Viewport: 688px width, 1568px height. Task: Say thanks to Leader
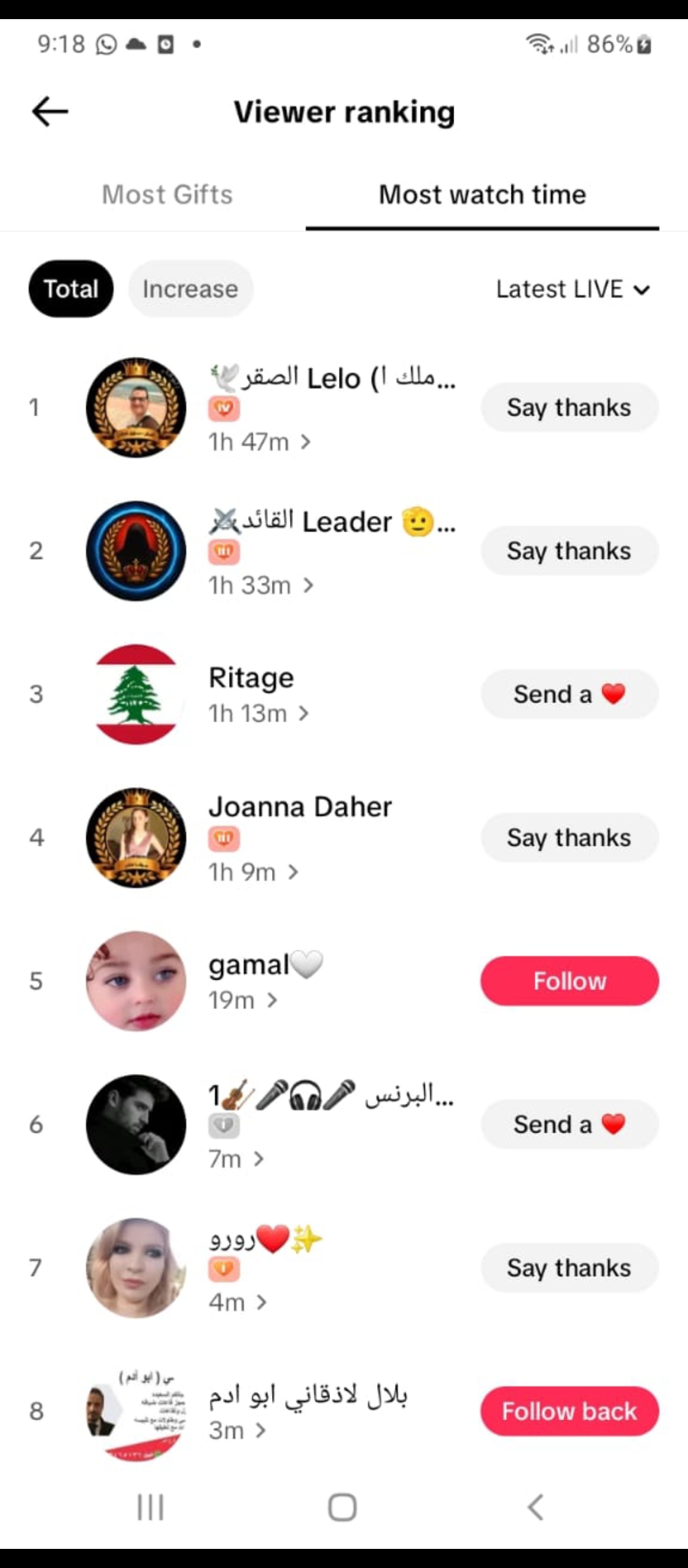pos(569,551)
